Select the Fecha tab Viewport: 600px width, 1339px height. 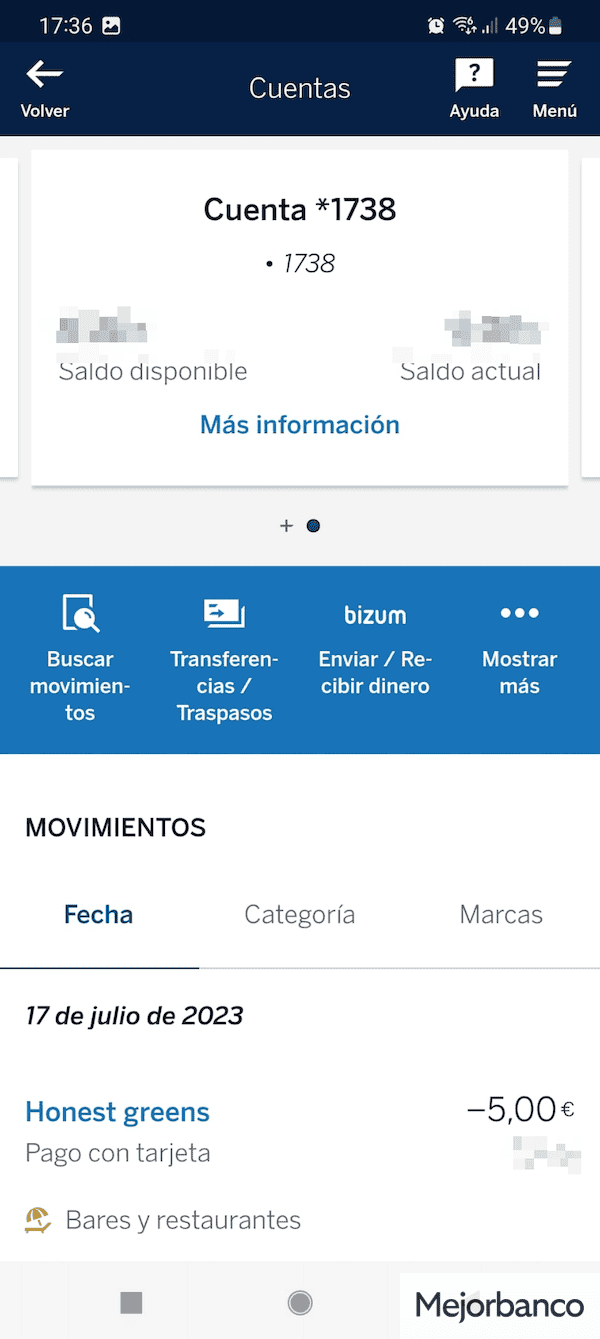99,915
